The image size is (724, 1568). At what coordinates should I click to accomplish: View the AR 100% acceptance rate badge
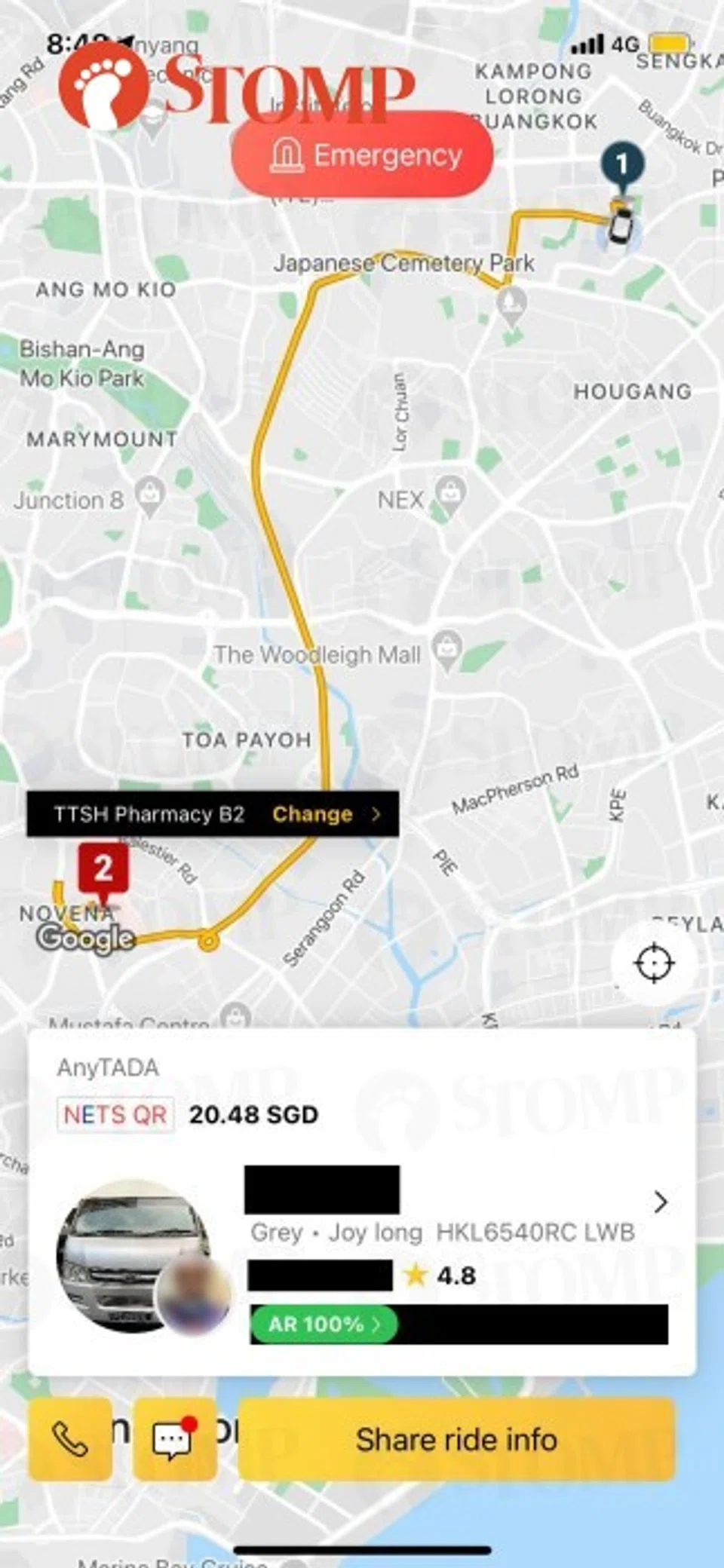tap(324, 1325)
